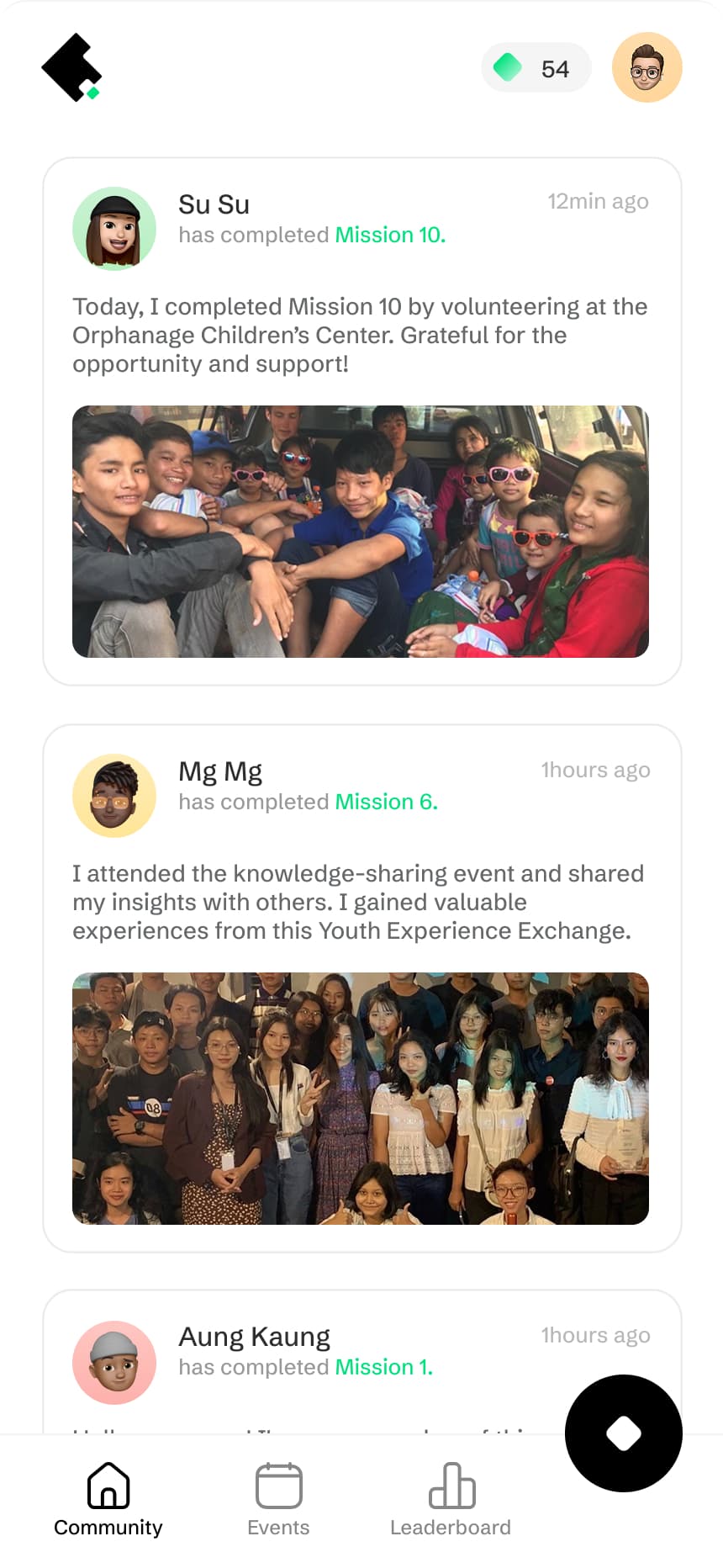Image resolution: width=723 pixels, height=1568 pixels.
Task: Switch to the Leaderboard tab
Action: click(451, 1500)
